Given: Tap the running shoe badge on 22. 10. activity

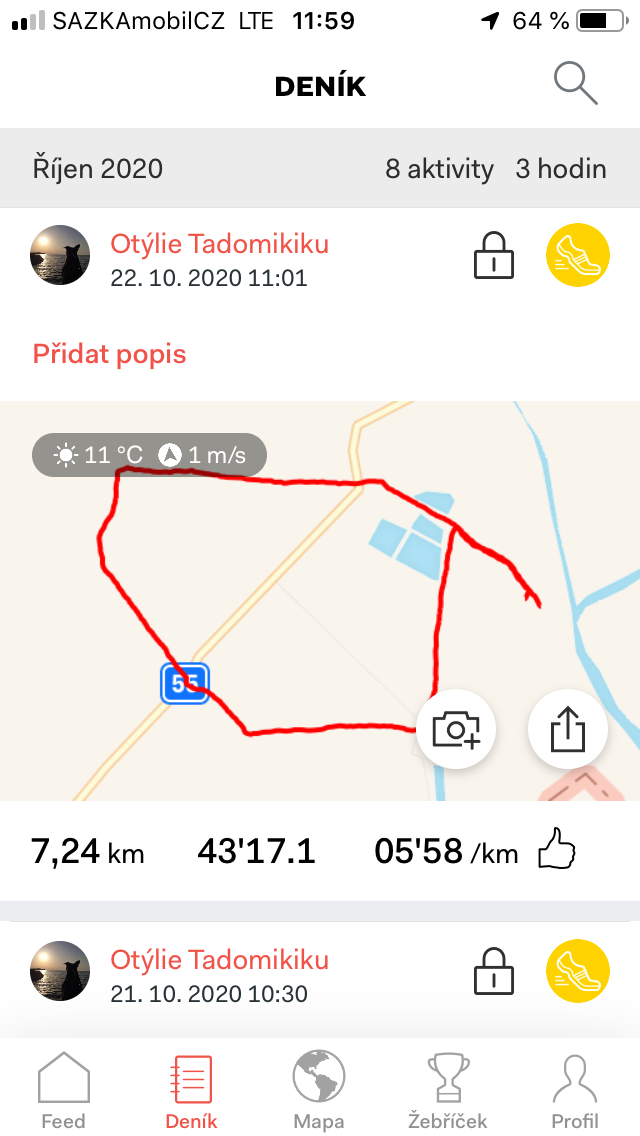Looking at the screenshot, I should coord(577,255).
